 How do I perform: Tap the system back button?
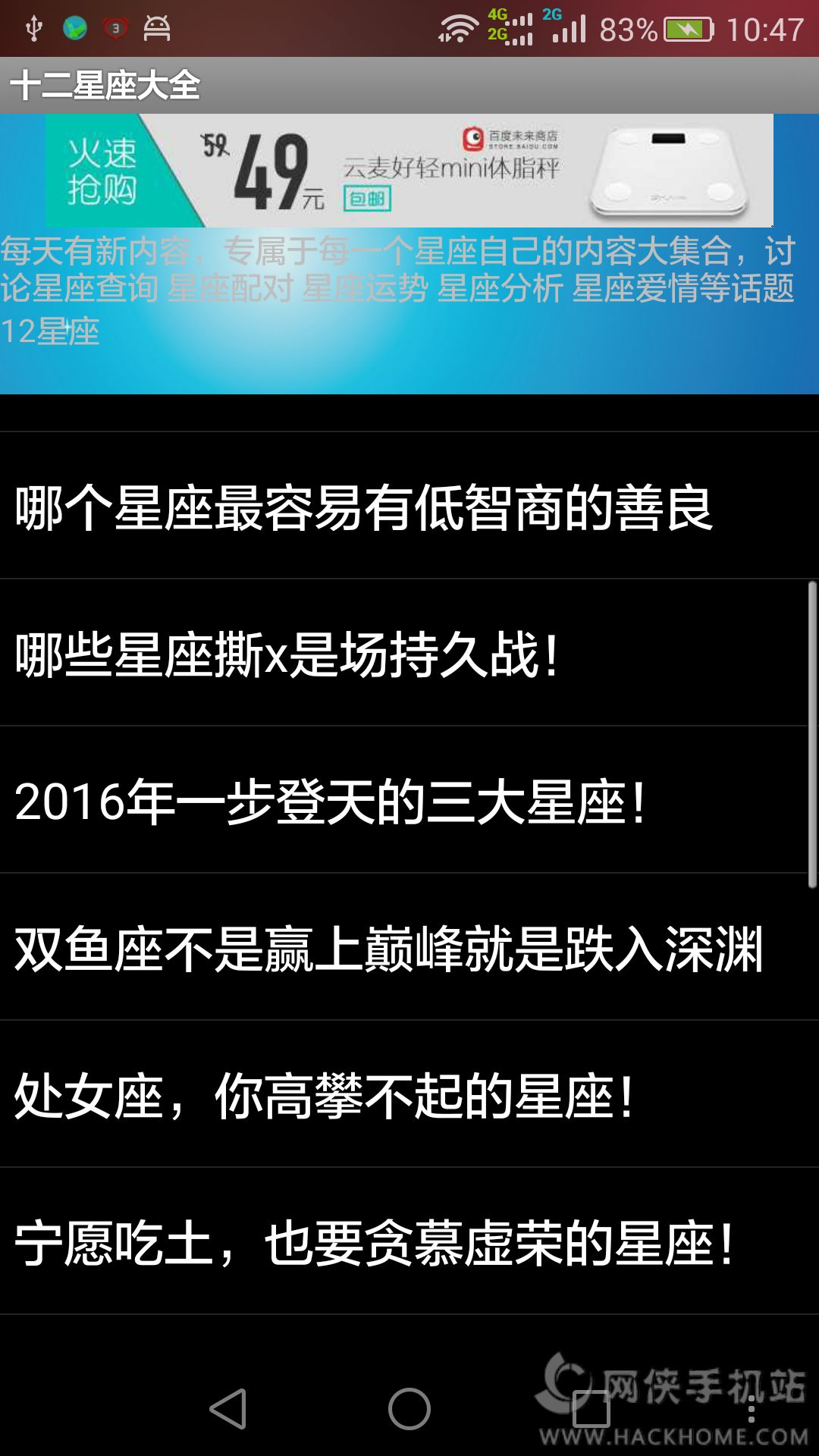[228, 1409]
